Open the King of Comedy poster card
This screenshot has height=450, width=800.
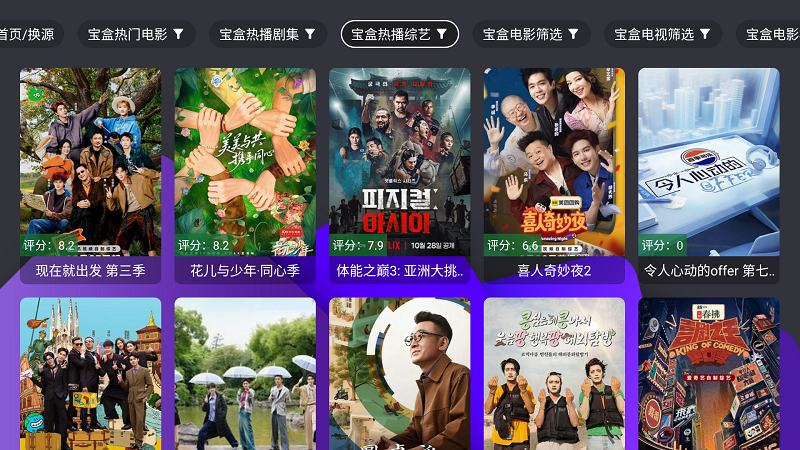(x=708, y=375)
